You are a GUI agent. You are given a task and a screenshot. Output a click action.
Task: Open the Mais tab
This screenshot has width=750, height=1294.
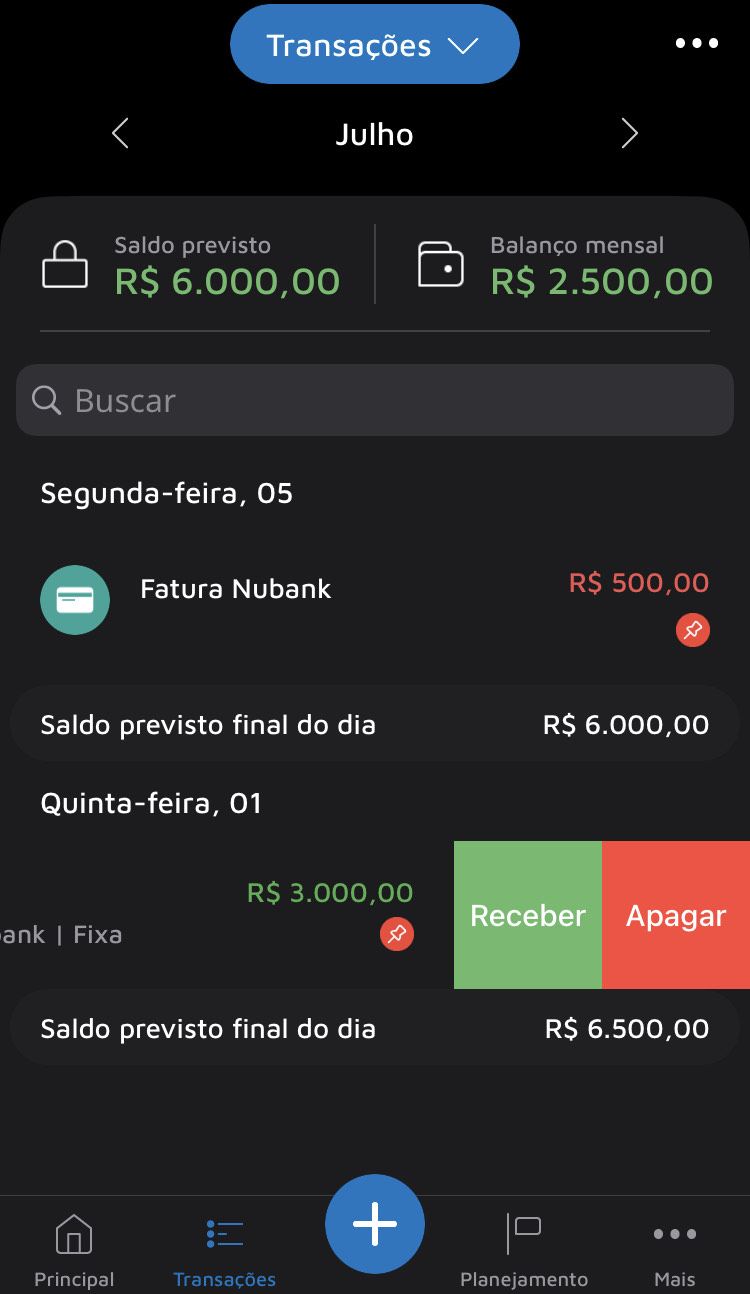coord(674,1250)
